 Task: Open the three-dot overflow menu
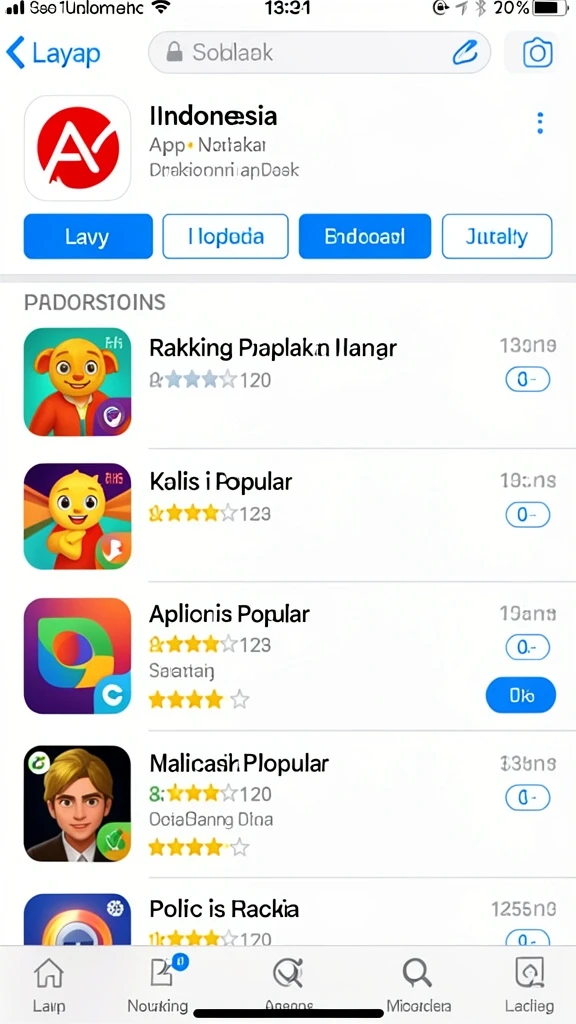click(539, 123)
